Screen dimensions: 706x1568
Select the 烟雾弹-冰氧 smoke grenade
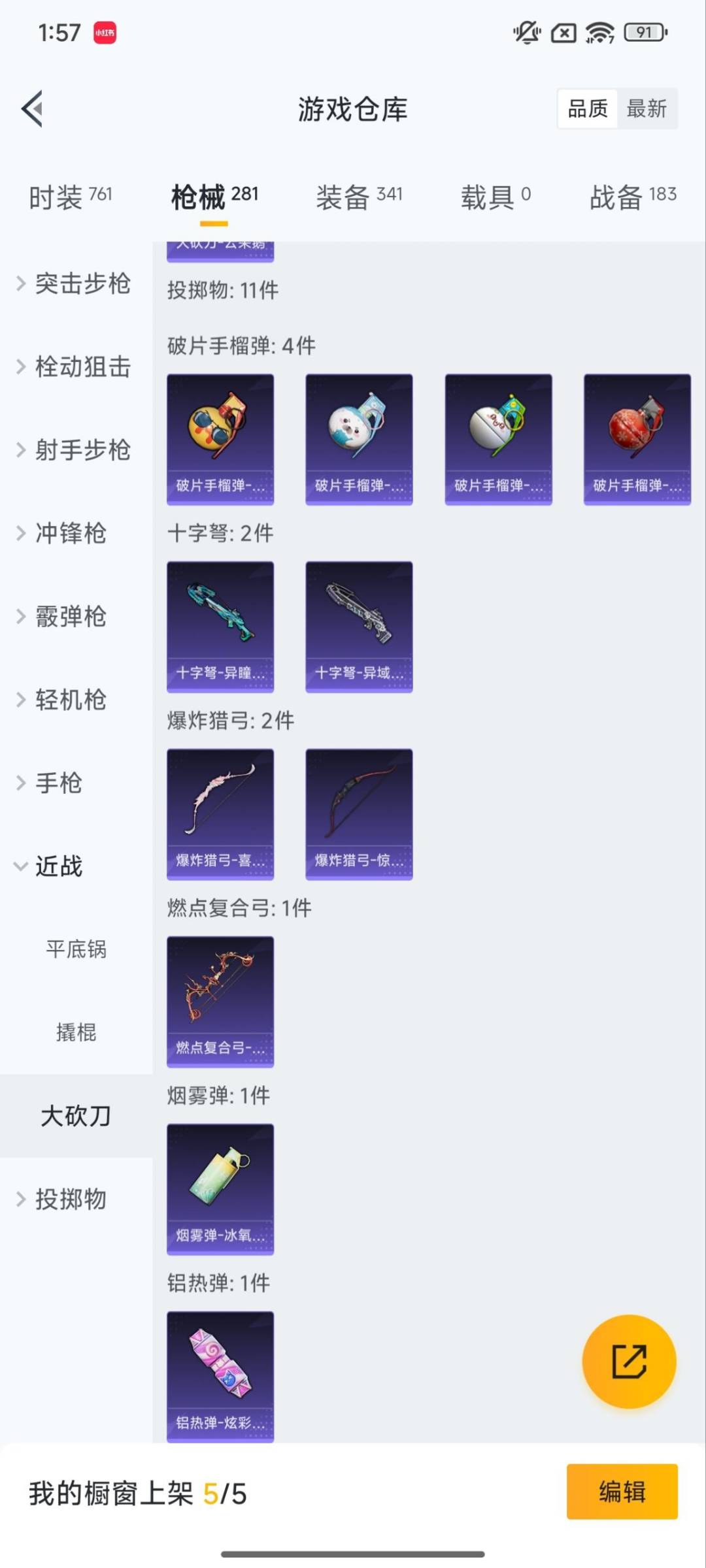[x=220, y=1189]
